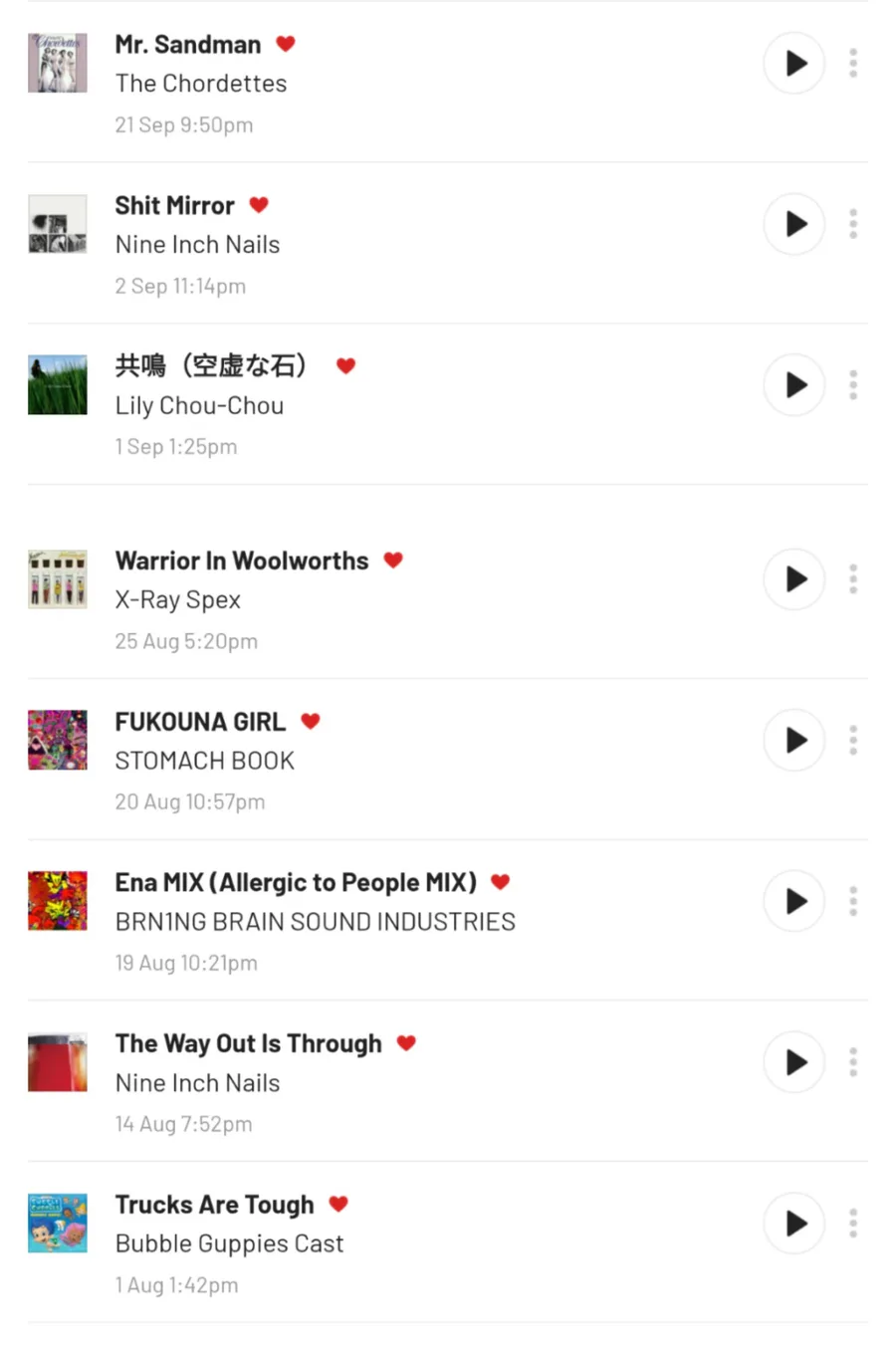Viewport: 896px width, 1347px height.
Task: Play Trucks Are Tough
Action: [x=793, y=1224]
